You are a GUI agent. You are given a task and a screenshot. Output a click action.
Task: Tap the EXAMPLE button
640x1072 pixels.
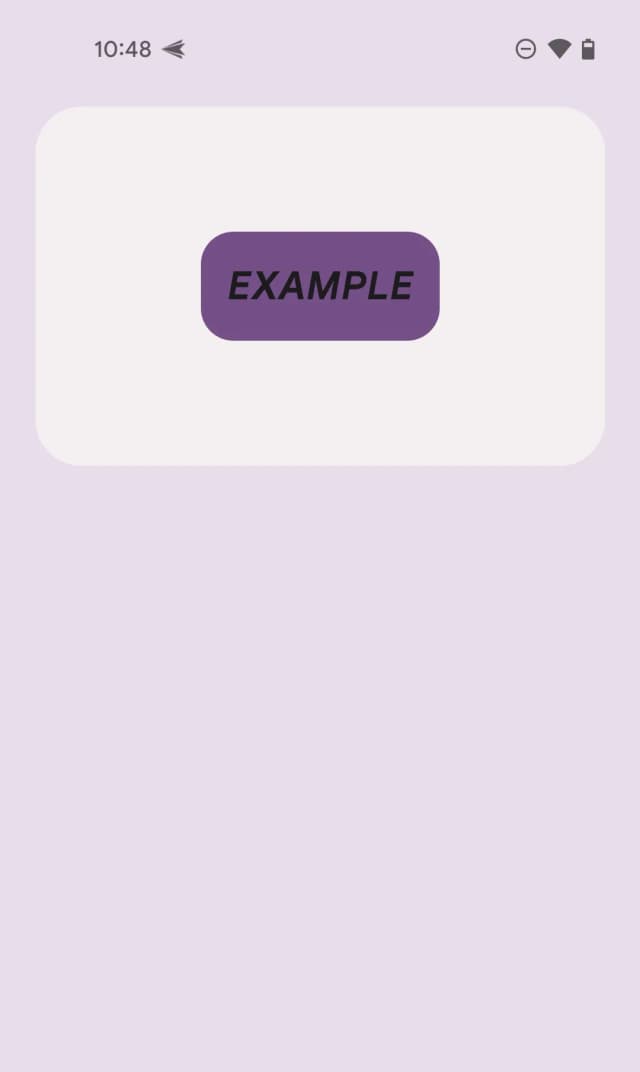tap(320, 286)
